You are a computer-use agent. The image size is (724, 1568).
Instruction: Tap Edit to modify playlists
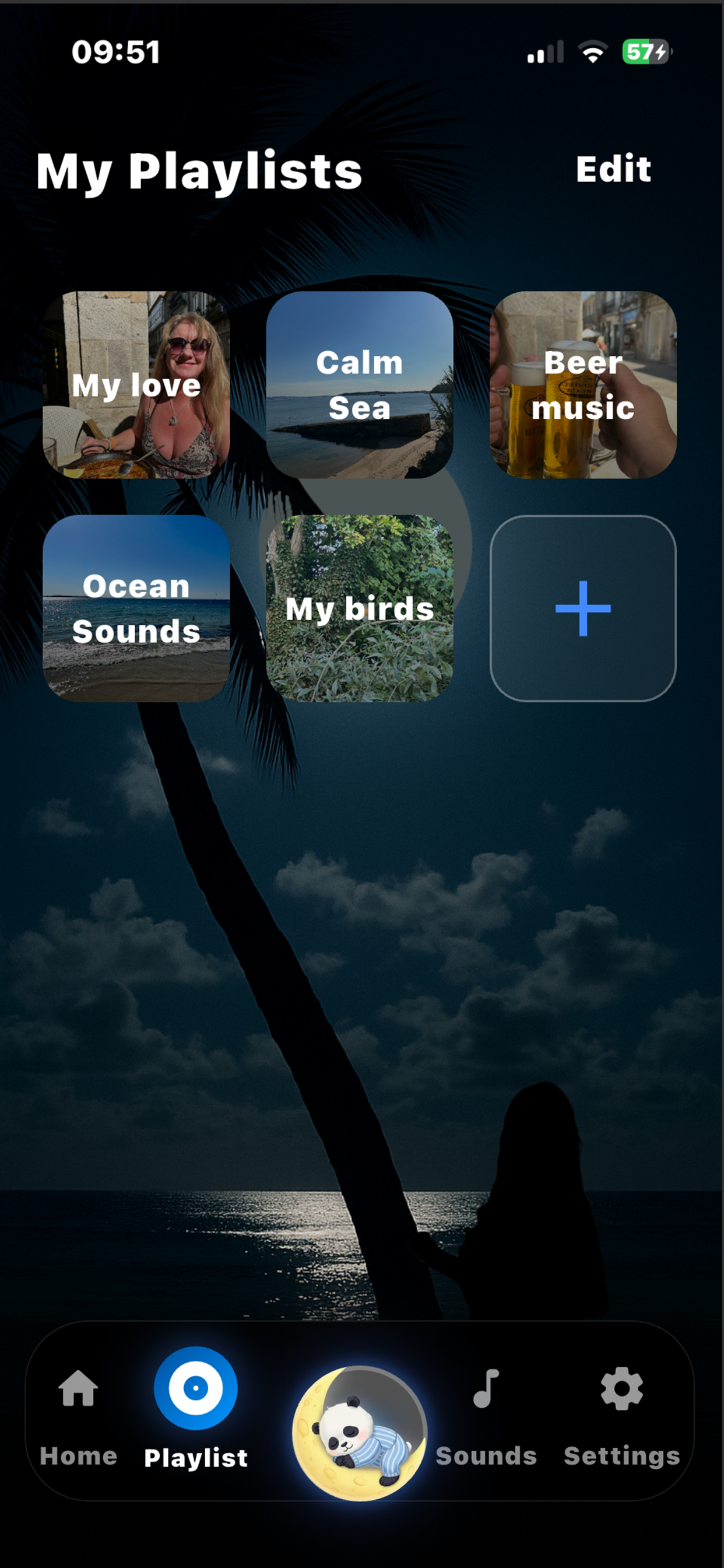pos(613,169)
